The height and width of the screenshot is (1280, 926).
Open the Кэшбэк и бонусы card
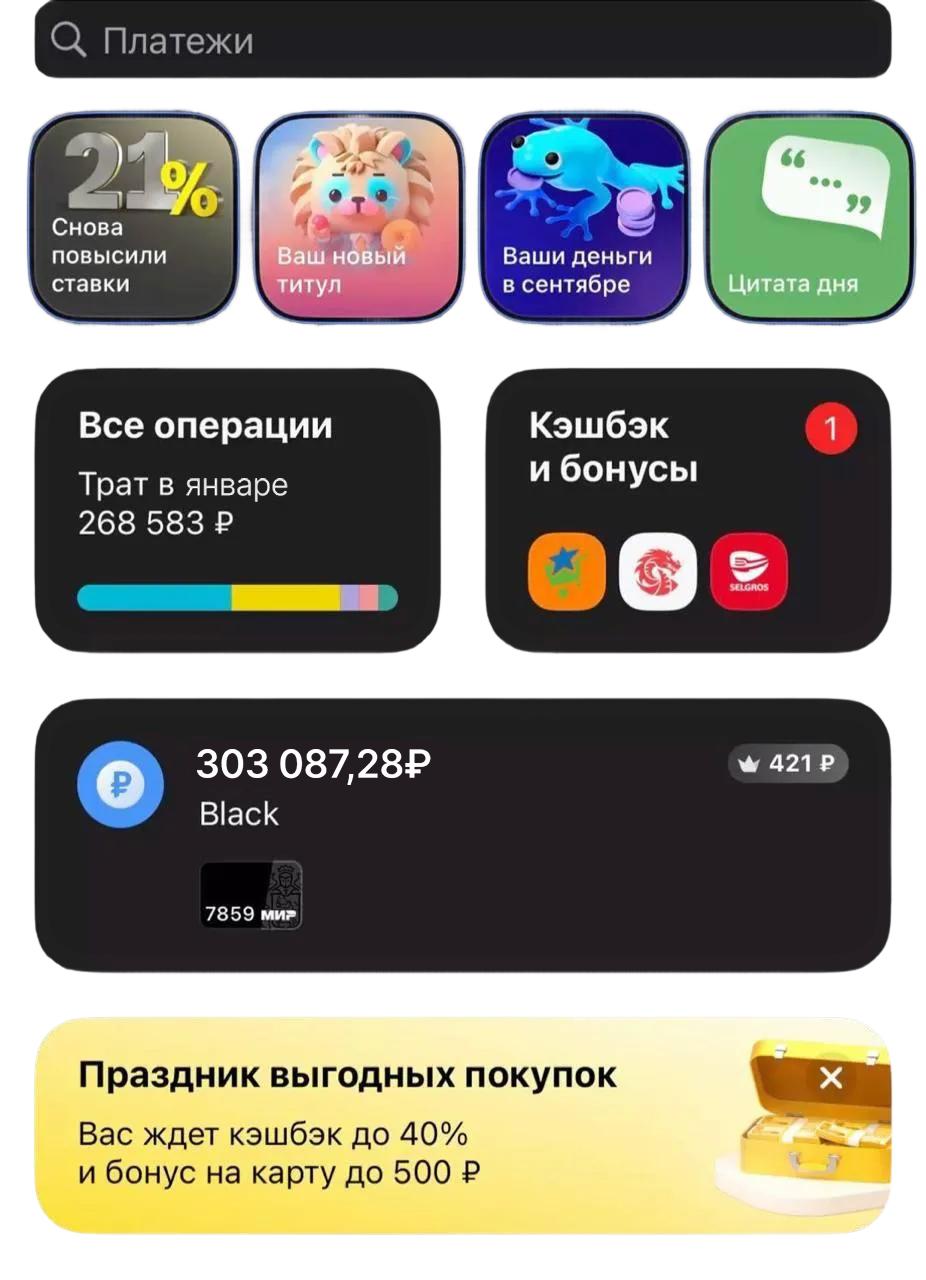click(687, 510)
